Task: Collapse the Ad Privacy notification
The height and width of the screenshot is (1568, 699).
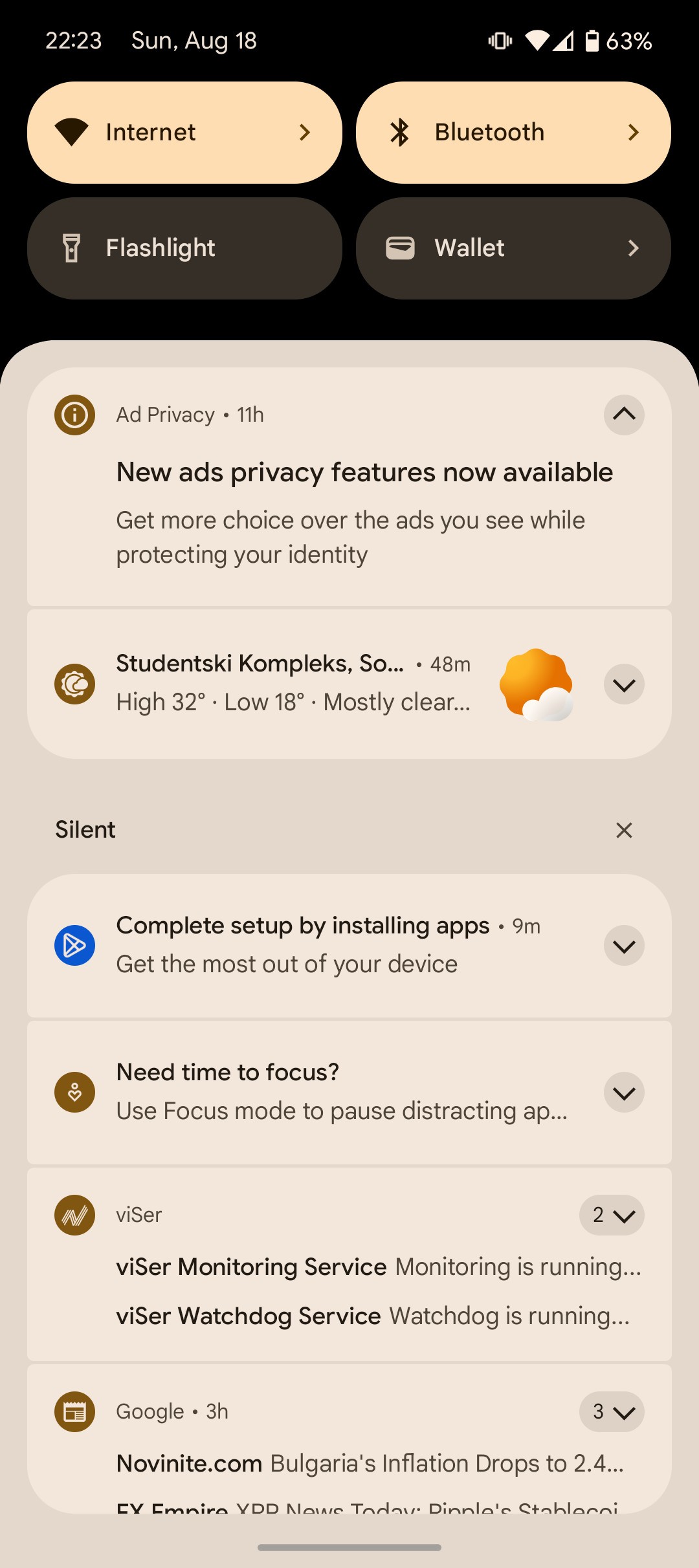Action: pos(624,415)
